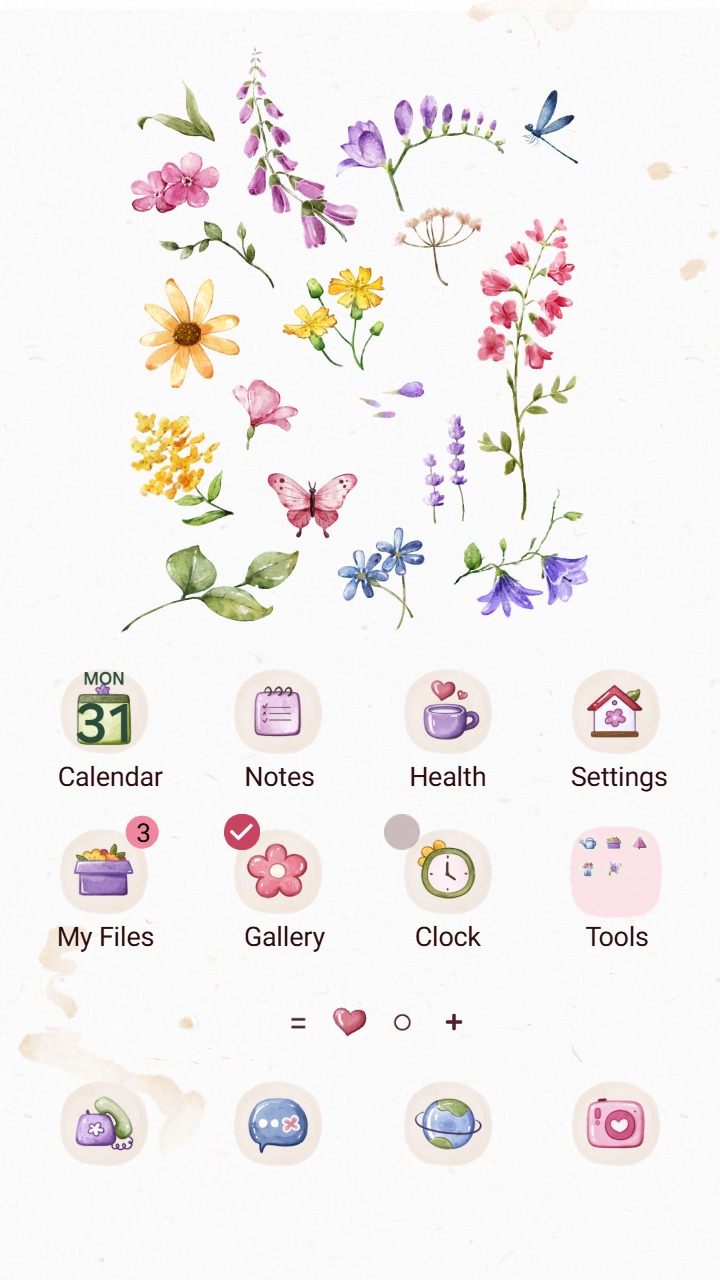Tap the circle indicator next to the heart
This screenshot has width=720, height=1280.
click(402, 1022)
